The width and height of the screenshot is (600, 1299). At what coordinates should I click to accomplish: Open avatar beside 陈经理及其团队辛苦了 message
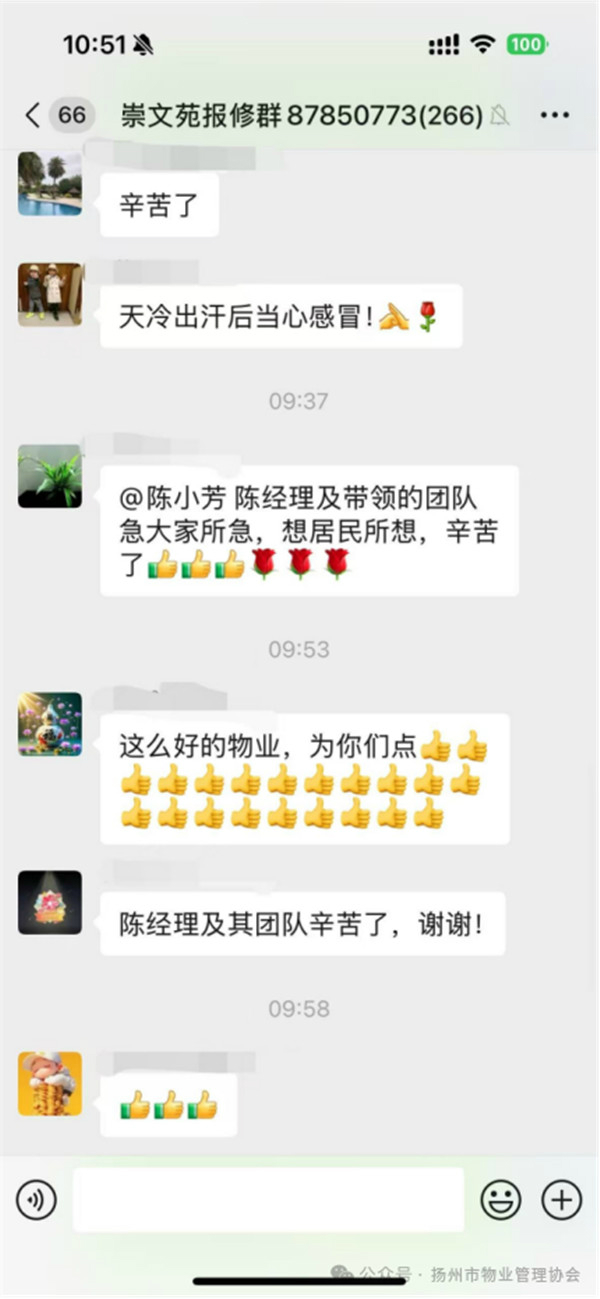50,902
